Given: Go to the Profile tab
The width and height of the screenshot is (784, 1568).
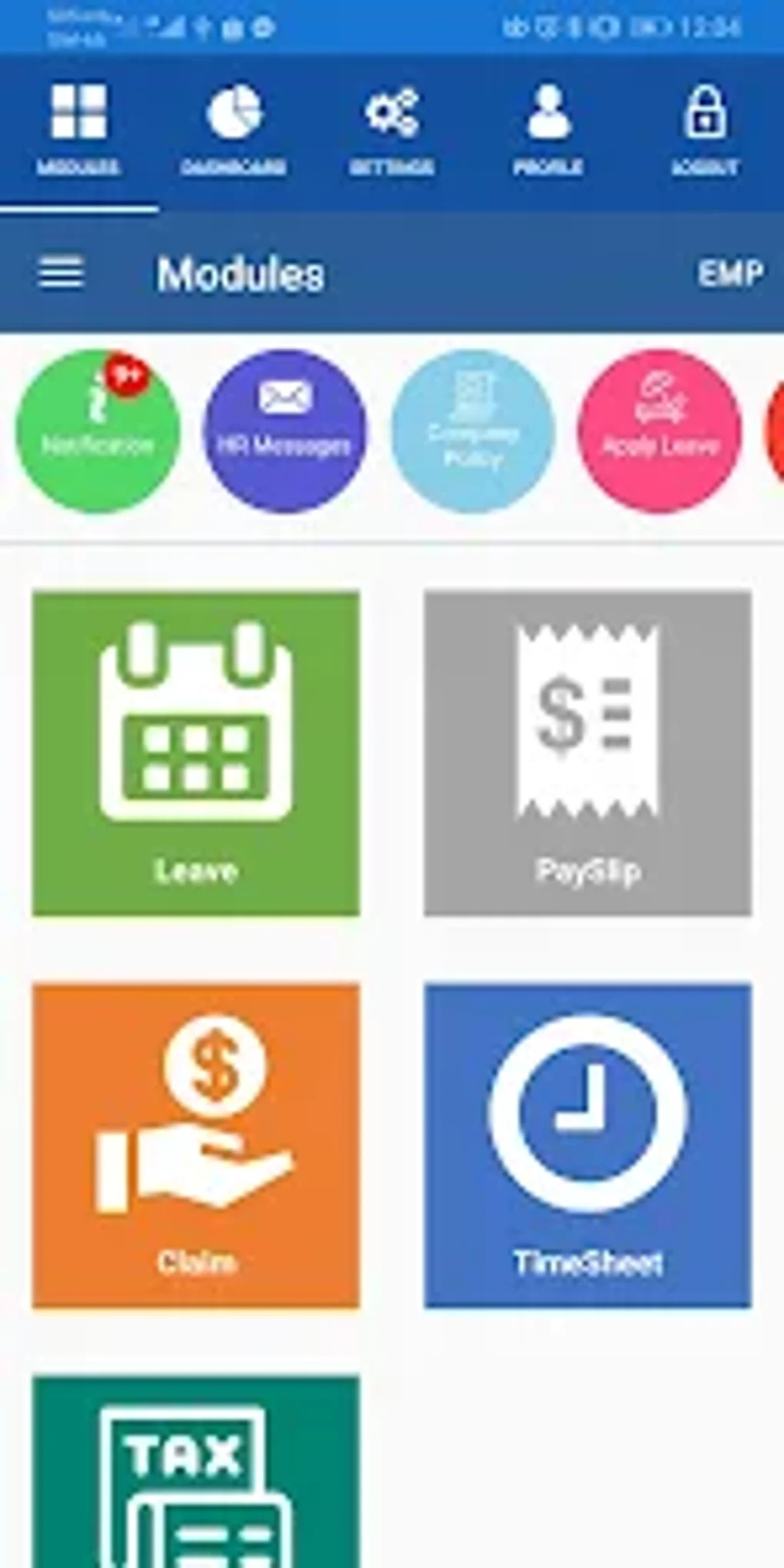Looking at the screenshot, I should (548, 131).
